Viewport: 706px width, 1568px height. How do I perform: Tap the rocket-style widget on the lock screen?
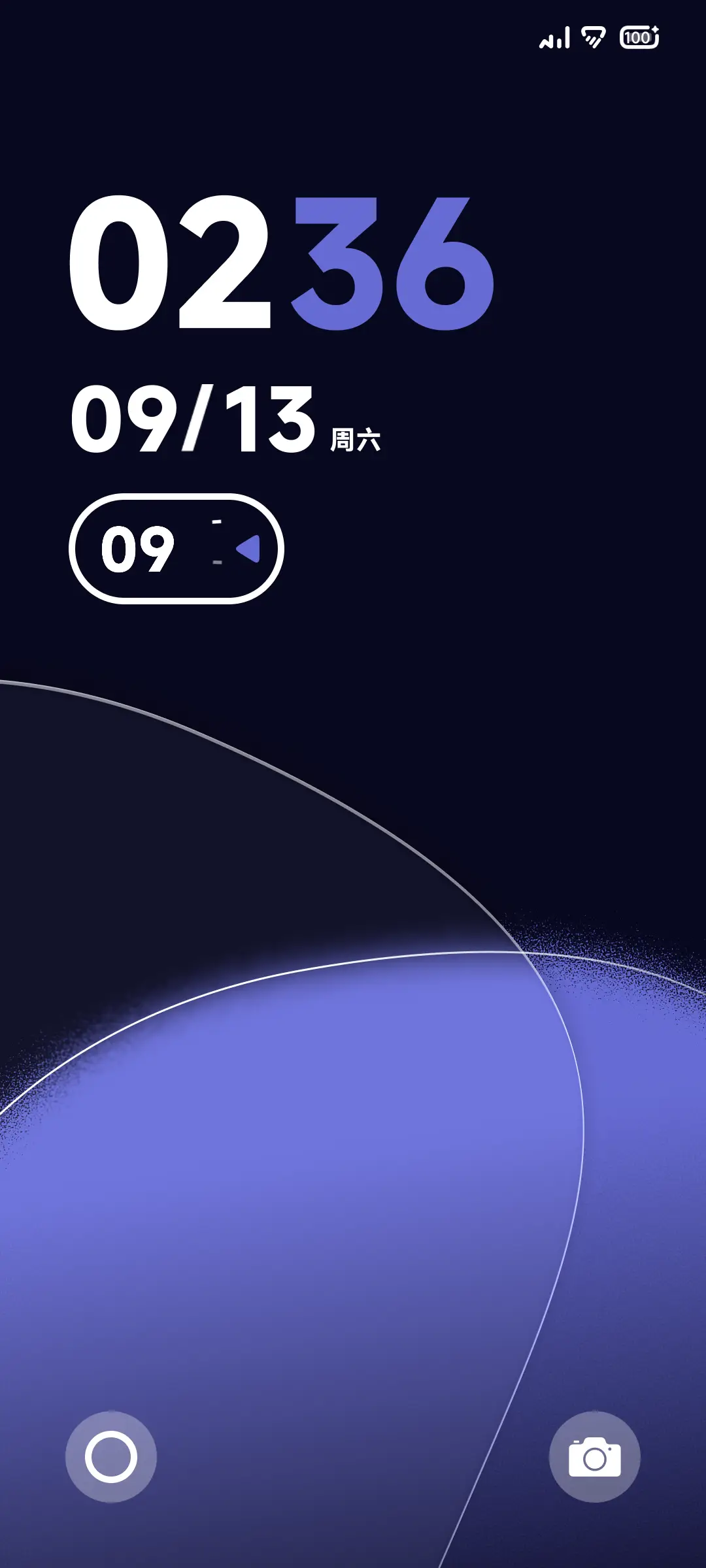(x=178, y=549)
